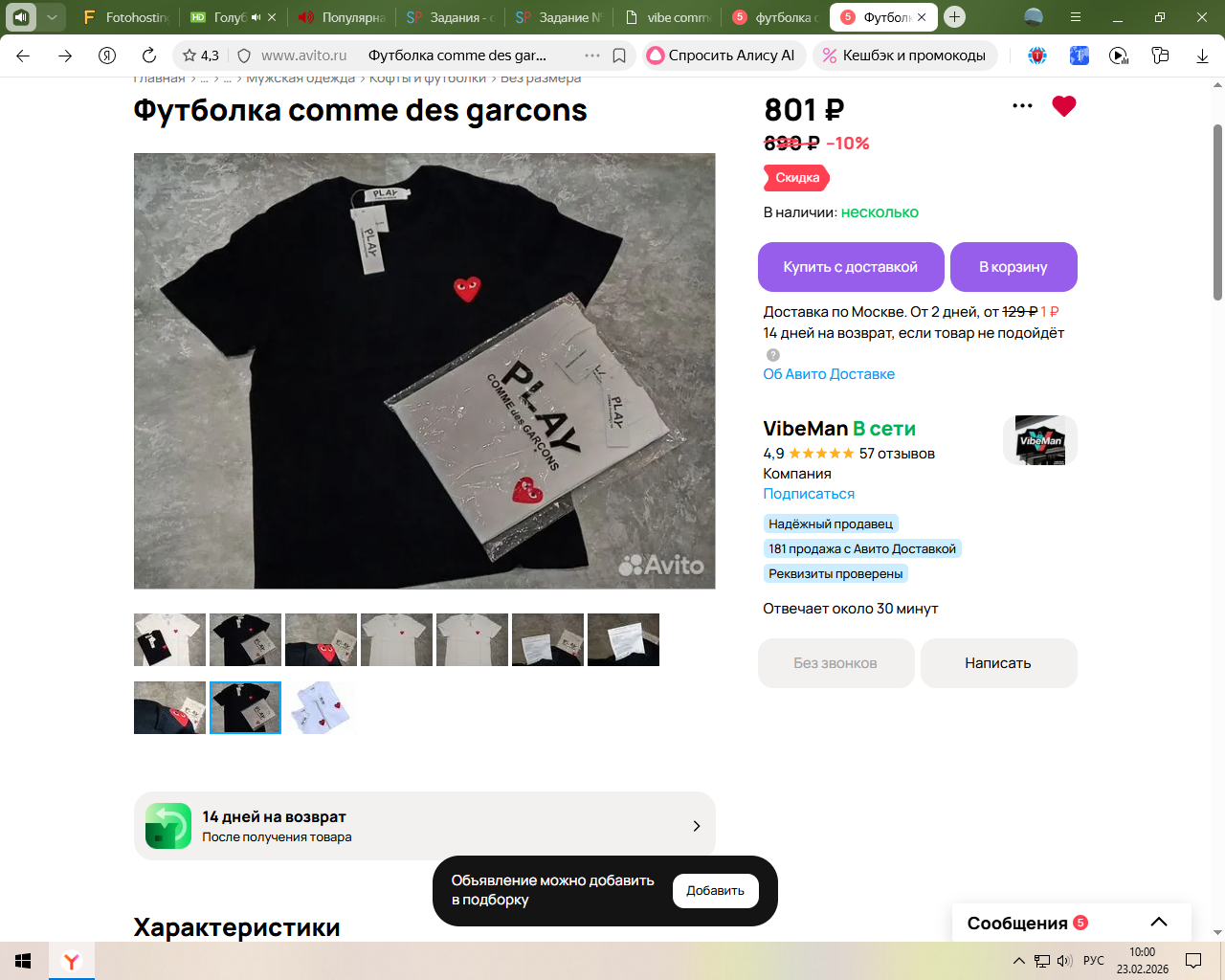Open Спросить Алису AI
Viewport: 1225px width, 980px height.
click(x=723, y=56)
